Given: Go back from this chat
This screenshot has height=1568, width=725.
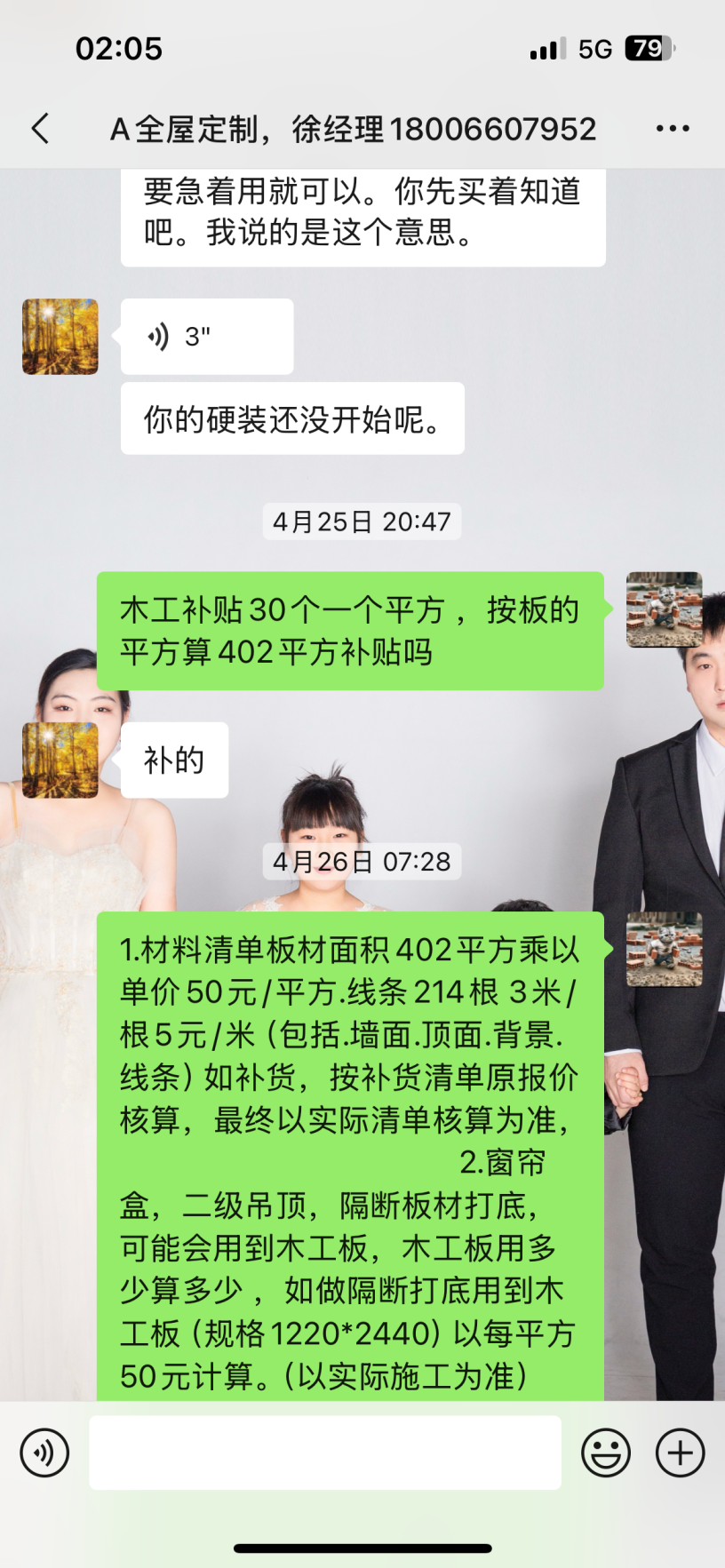Looking at the screenshot, I should point(40,129).
